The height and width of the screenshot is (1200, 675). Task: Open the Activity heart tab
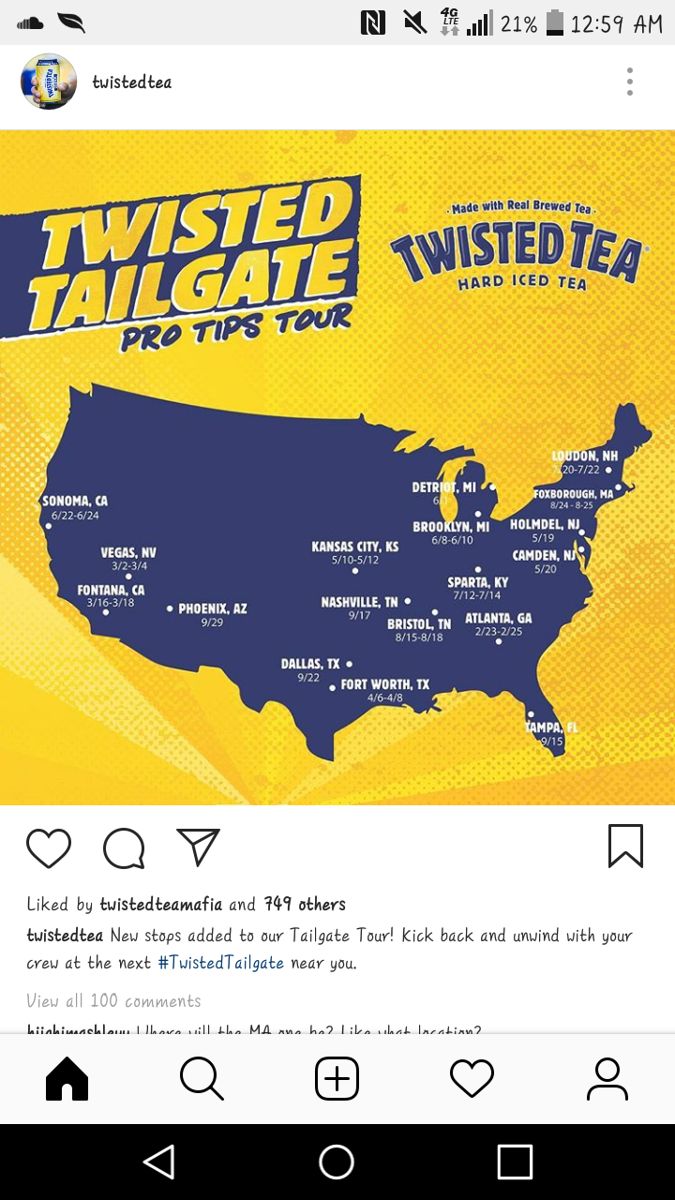click(x=472, y=1079)
